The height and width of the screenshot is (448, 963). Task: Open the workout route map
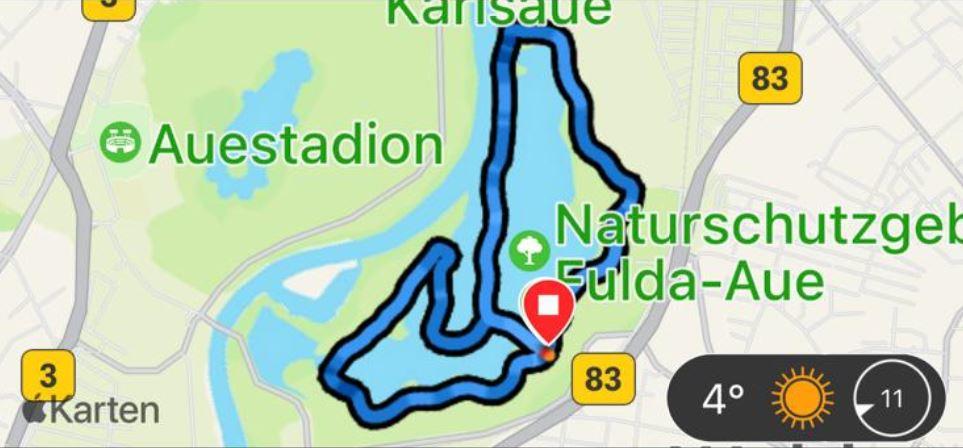[480, 224]
